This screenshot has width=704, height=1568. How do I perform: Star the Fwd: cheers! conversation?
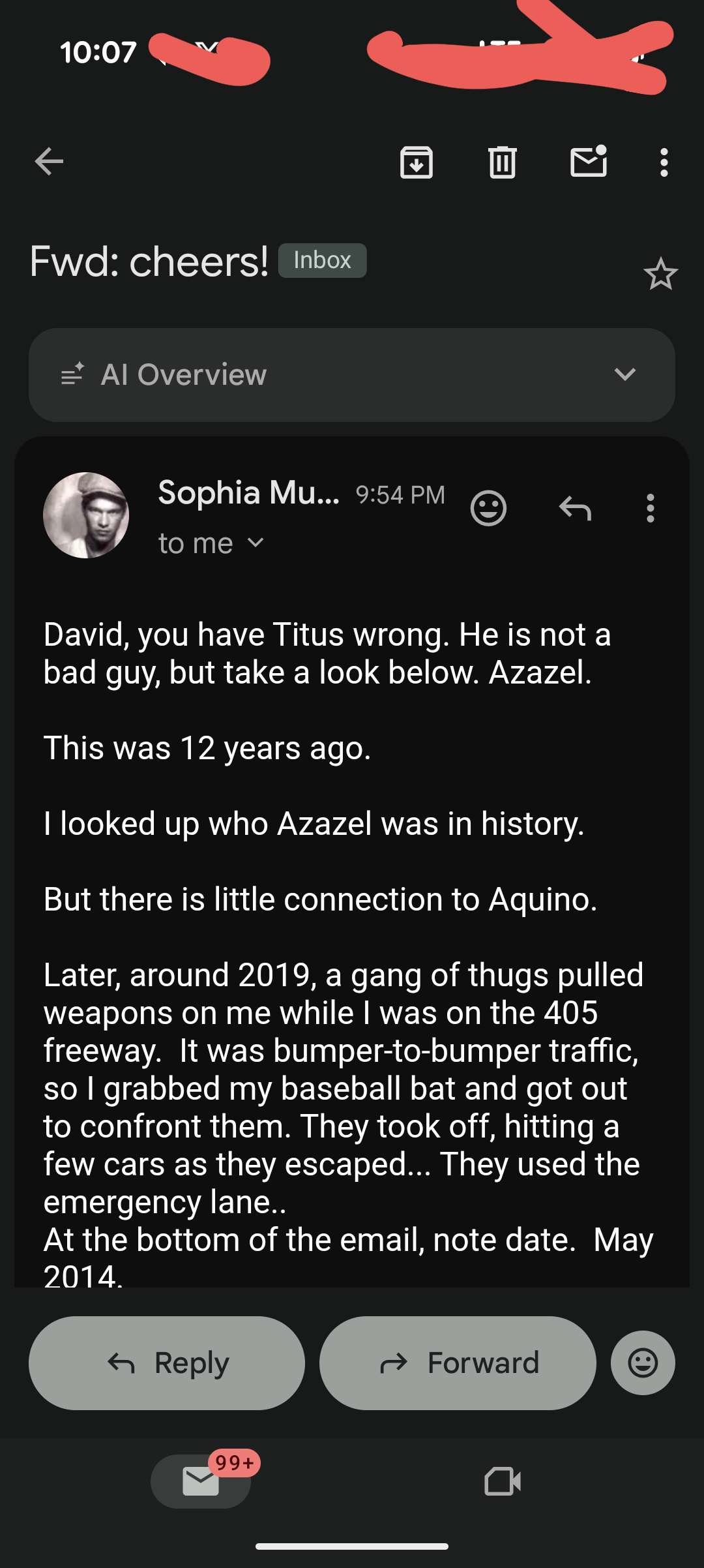click(660, 274)
